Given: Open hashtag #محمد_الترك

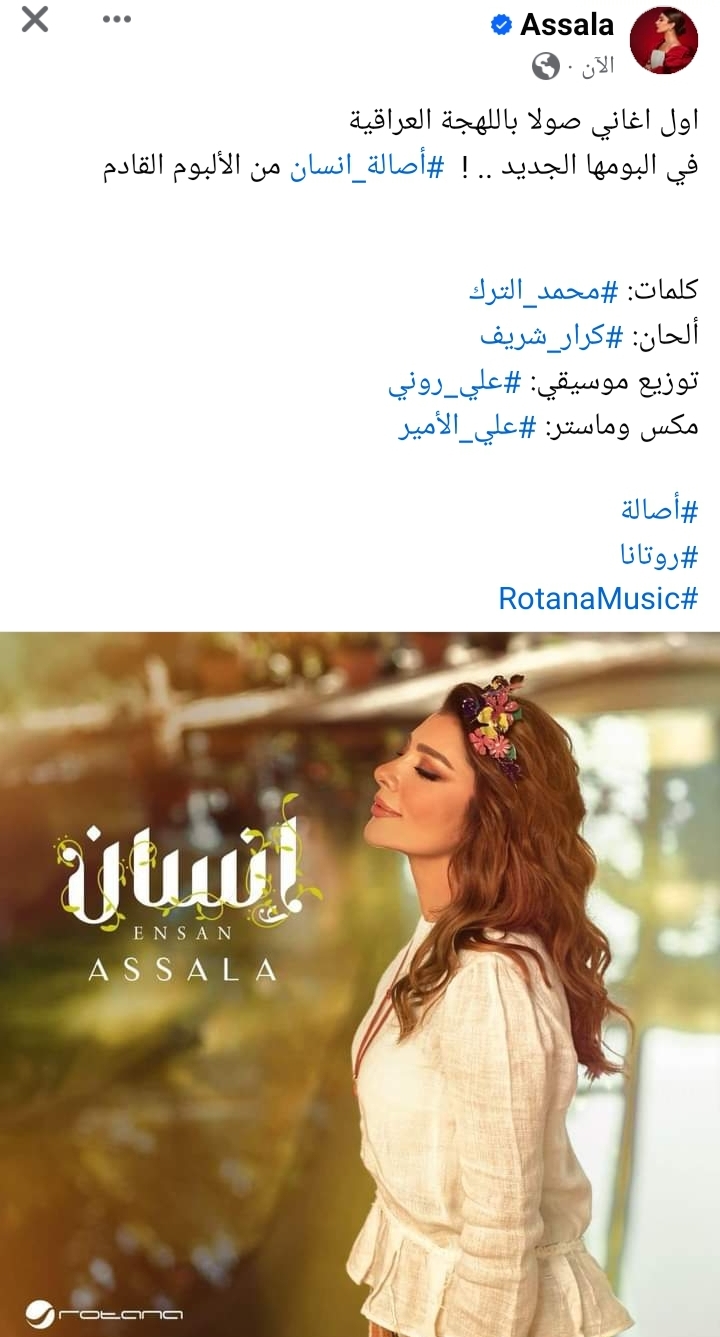Looking at the screenshot, I should coord(546,292).
